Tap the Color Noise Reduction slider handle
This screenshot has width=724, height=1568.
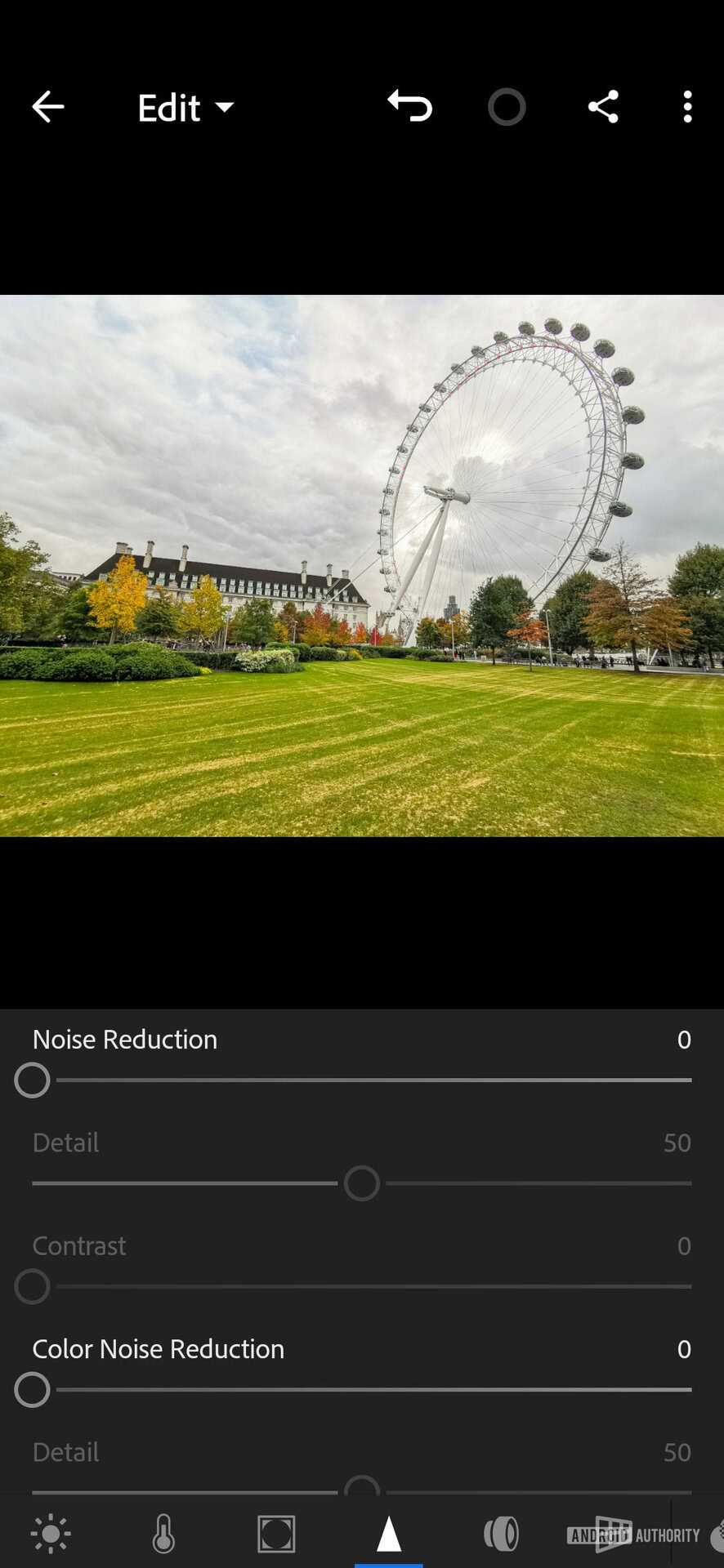click(33, 1390)
